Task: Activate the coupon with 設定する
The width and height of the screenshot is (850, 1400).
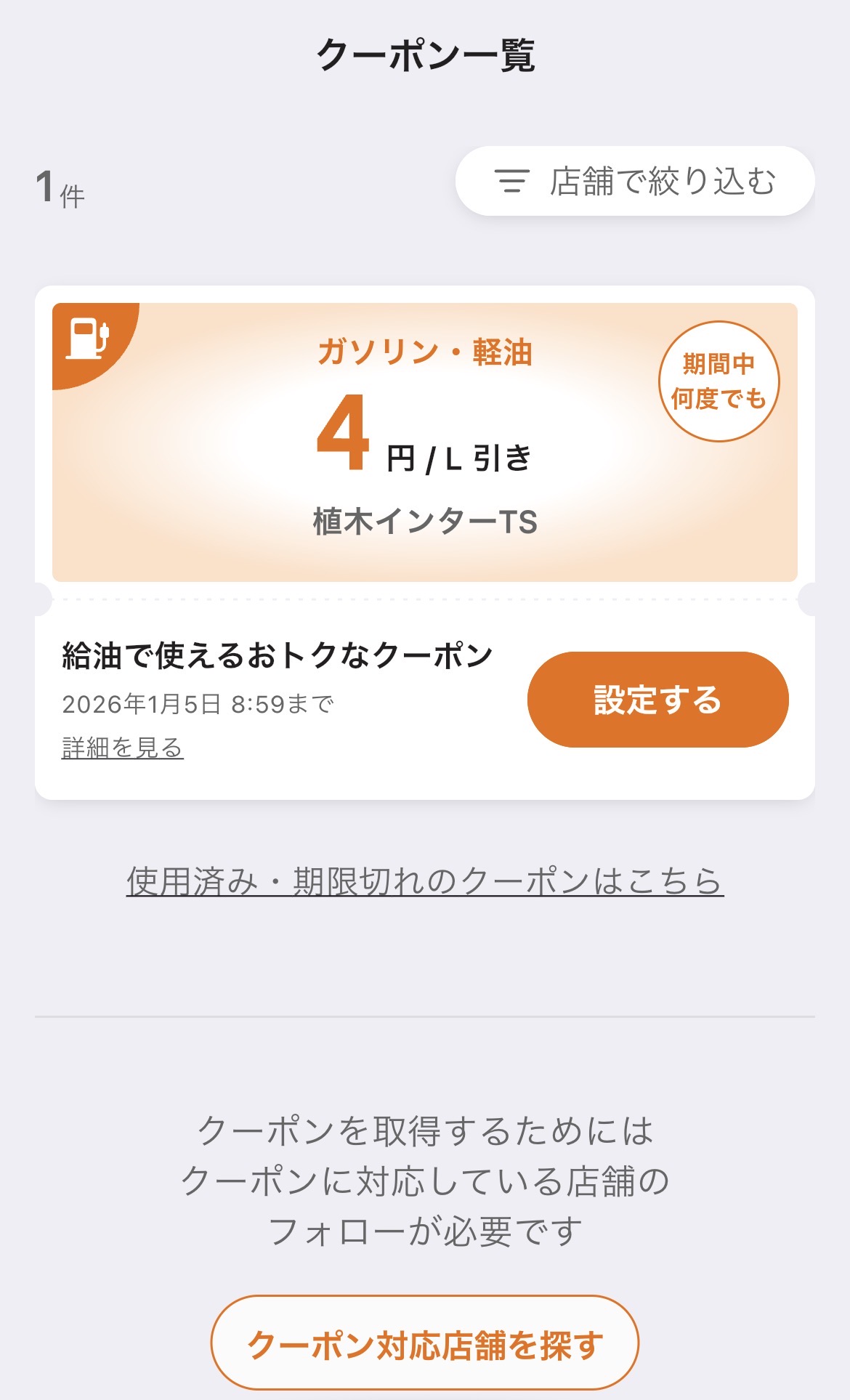Action: coord(656,699)
